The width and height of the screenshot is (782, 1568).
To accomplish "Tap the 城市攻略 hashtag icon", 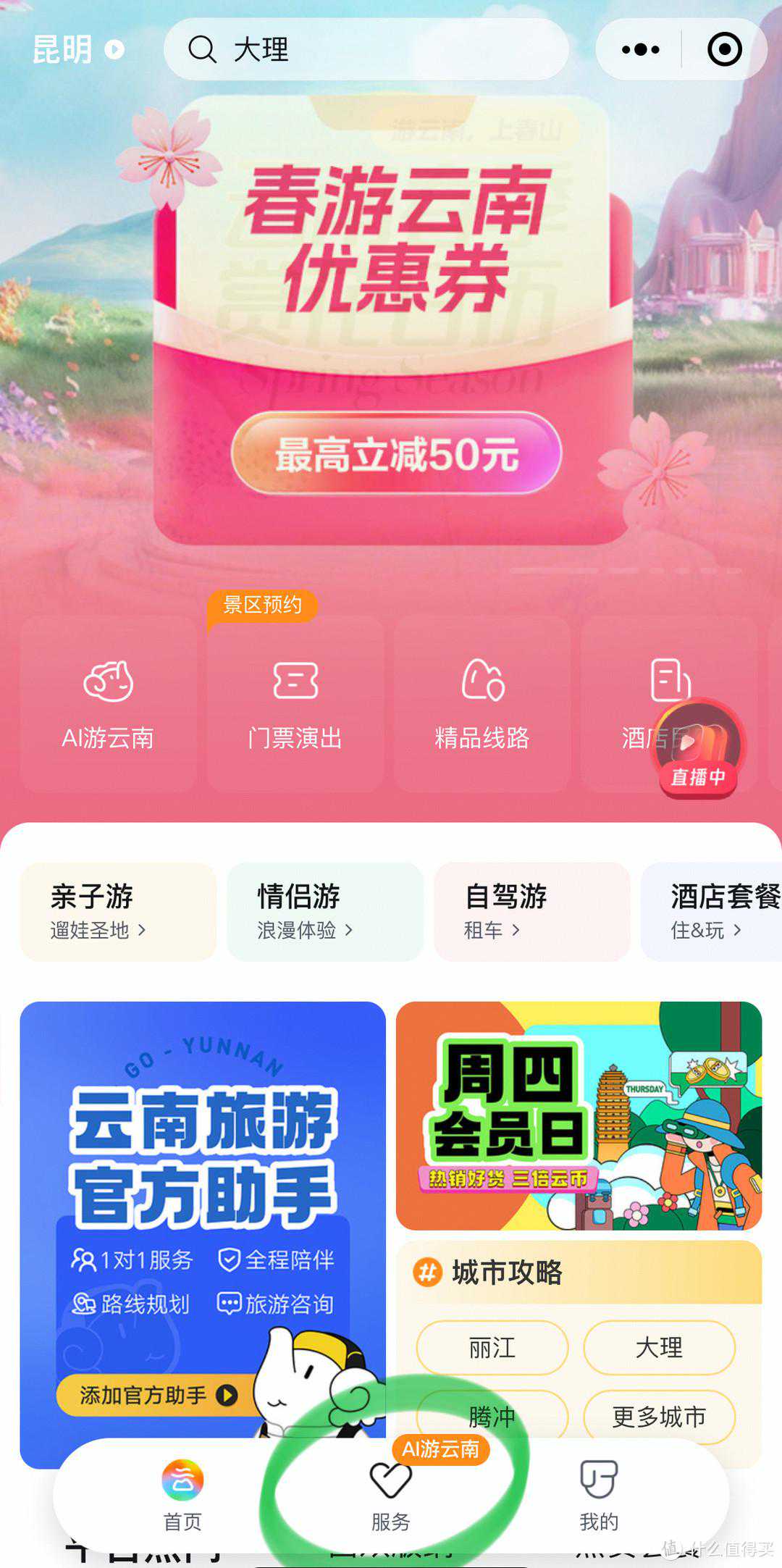I will pyautogui.click(x=430, y=1273).
